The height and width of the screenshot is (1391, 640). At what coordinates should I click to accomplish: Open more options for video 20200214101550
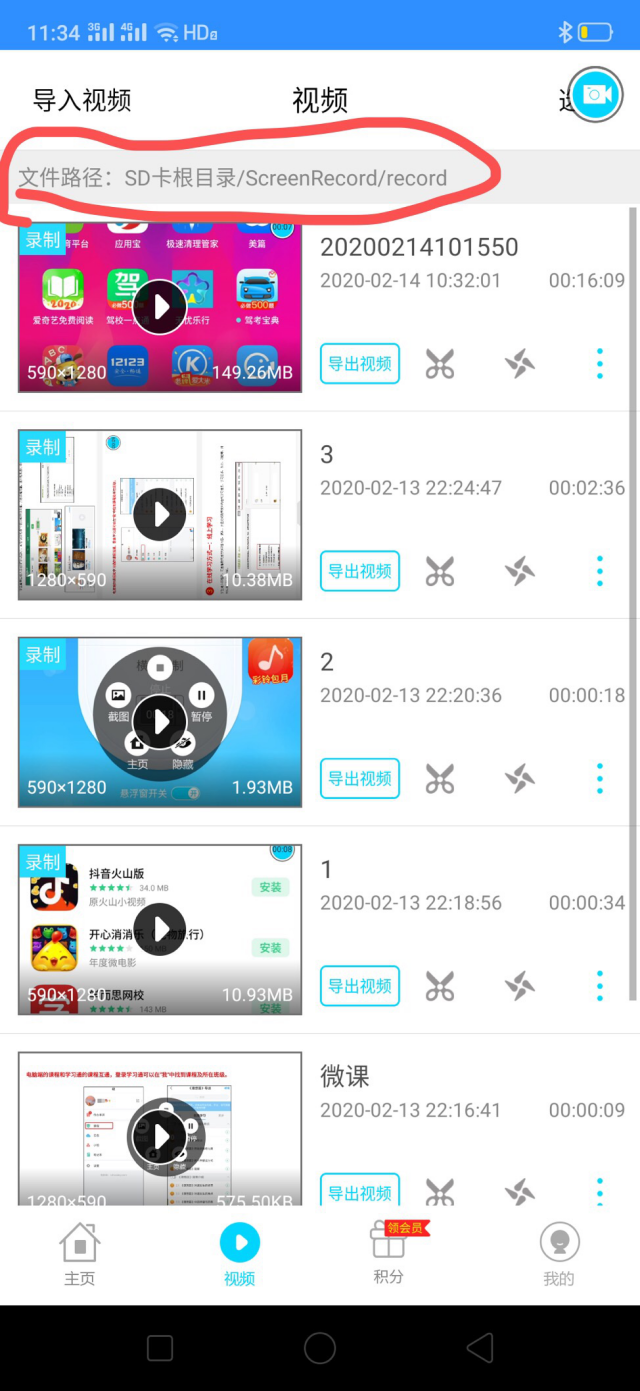click(x=599, y=364)
